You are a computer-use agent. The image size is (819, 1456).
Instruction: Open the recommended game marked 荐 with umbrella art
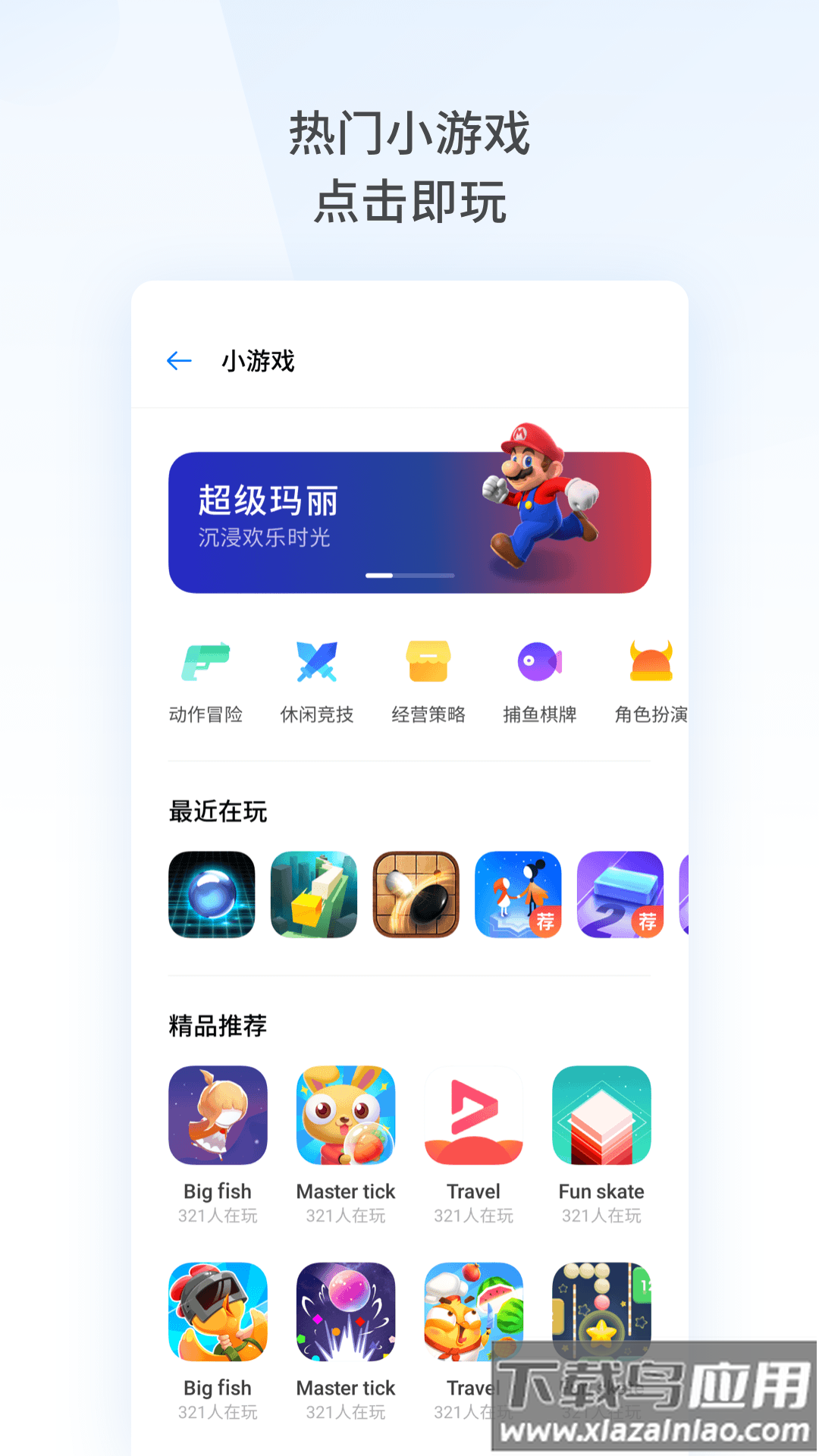click(518, 895)
